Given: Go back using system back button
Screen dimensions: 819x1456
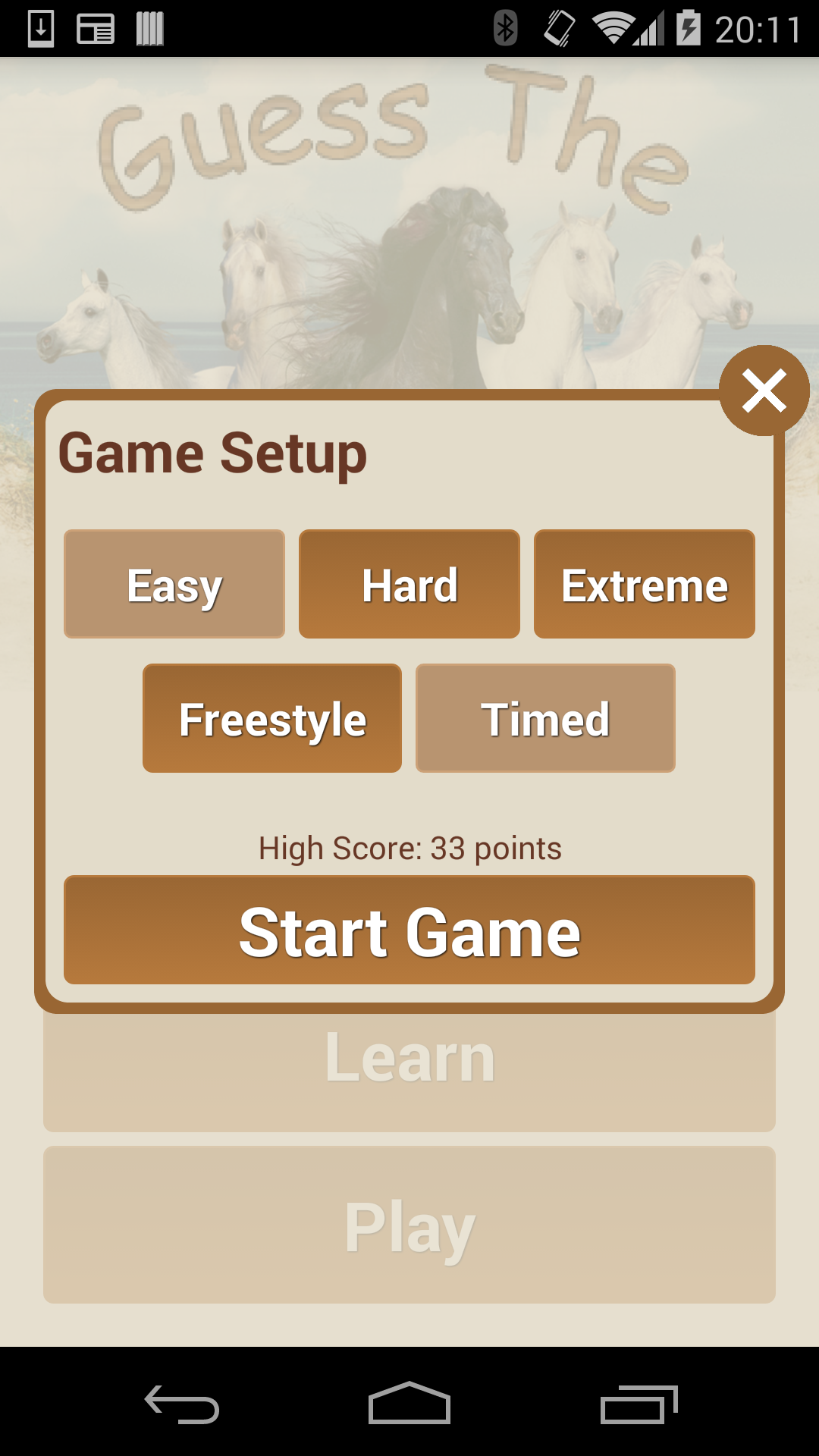Looking at the screenshot, I should [182, 1404].
